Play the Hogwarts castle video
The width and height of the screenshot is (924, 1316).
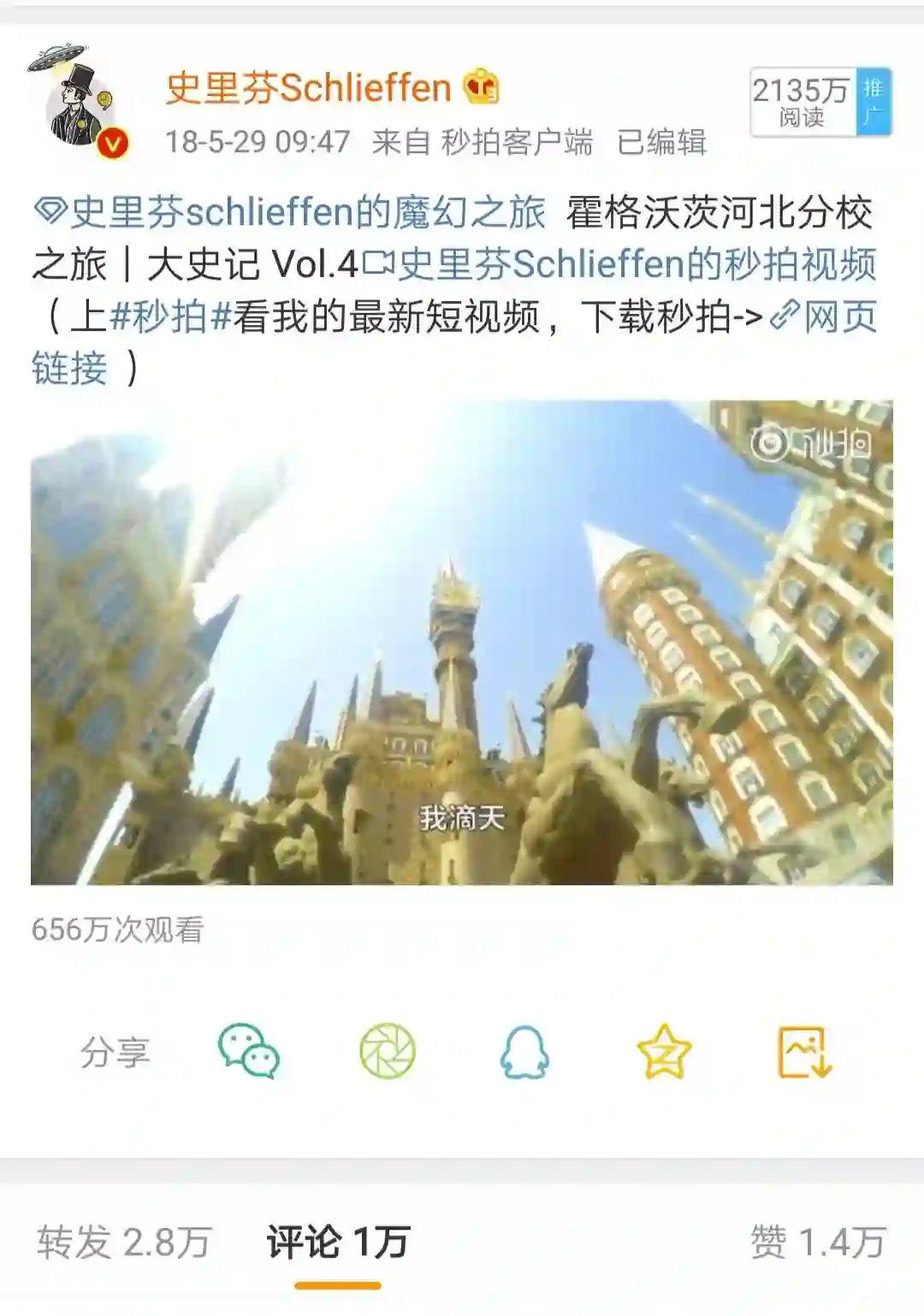coord(462,643)
